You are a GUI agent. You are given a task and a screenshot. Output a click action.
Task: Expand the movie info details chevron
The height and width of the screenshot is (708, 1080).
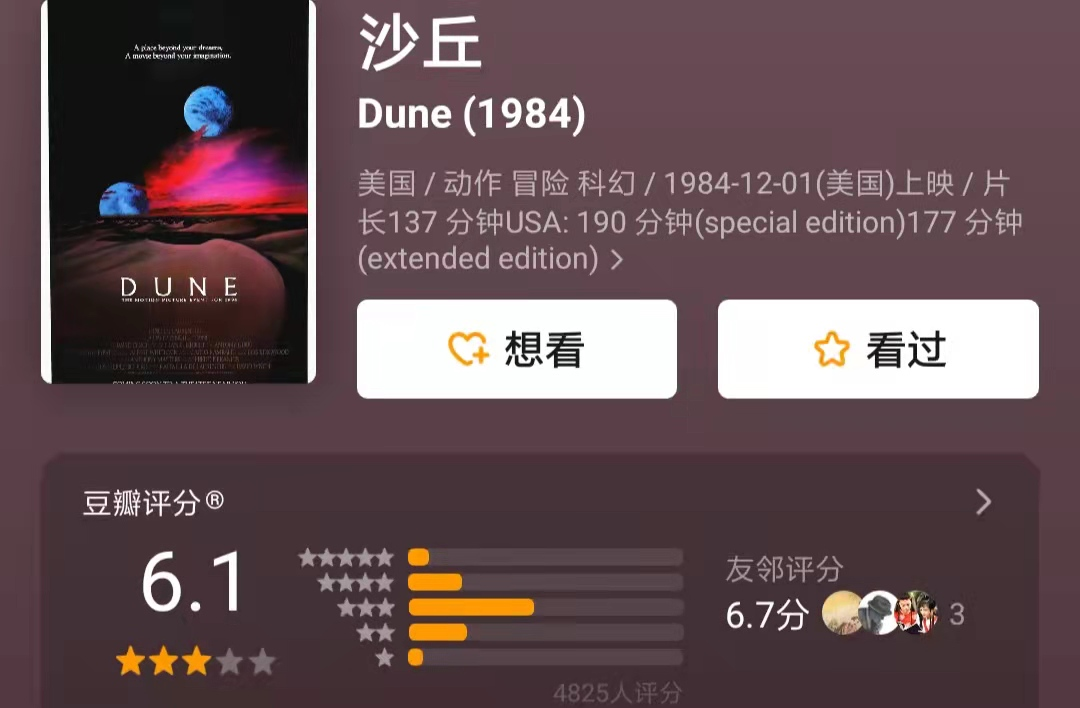617,260
